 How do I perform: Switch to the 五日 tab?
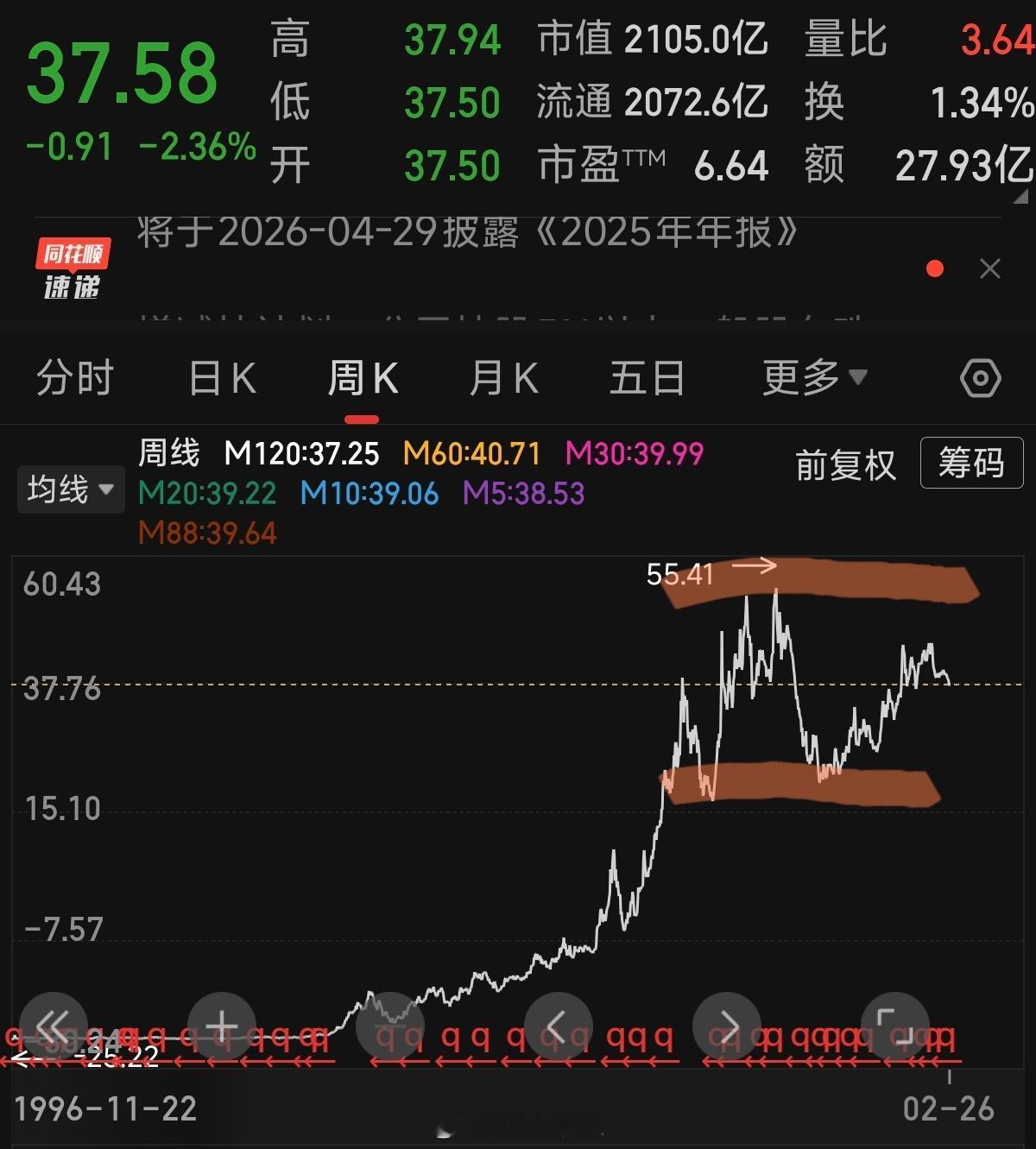pos(646,377)
